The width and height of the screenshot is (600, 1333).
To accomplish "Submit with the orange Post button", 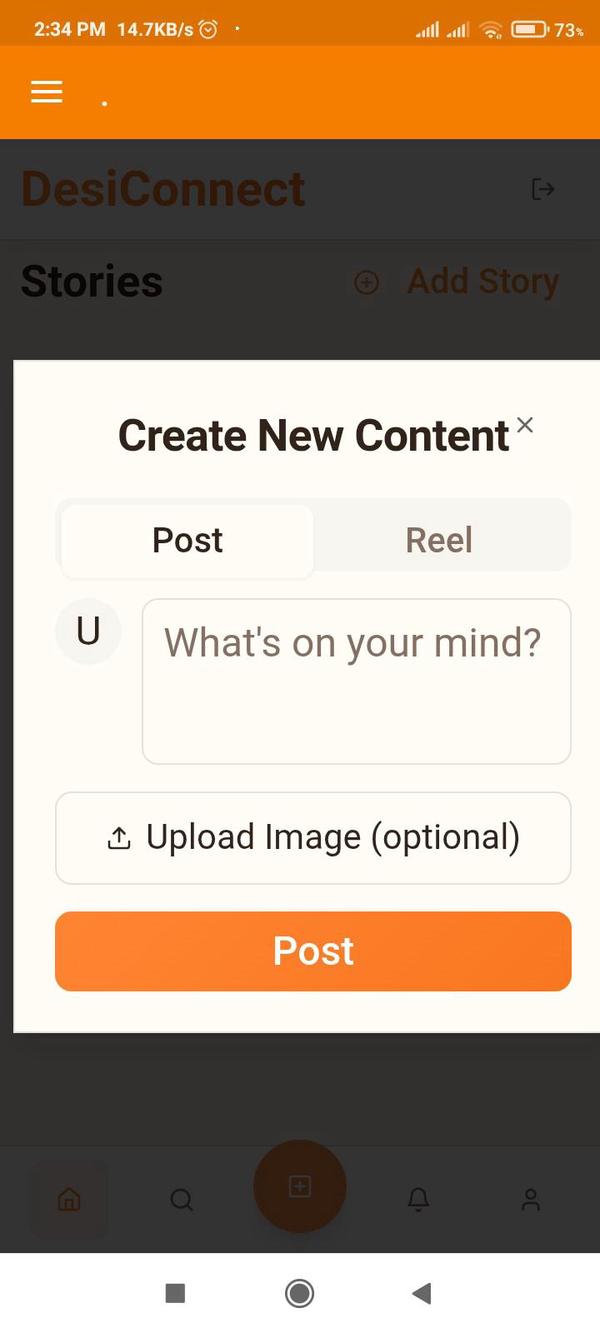I will [x=313, y=951].
